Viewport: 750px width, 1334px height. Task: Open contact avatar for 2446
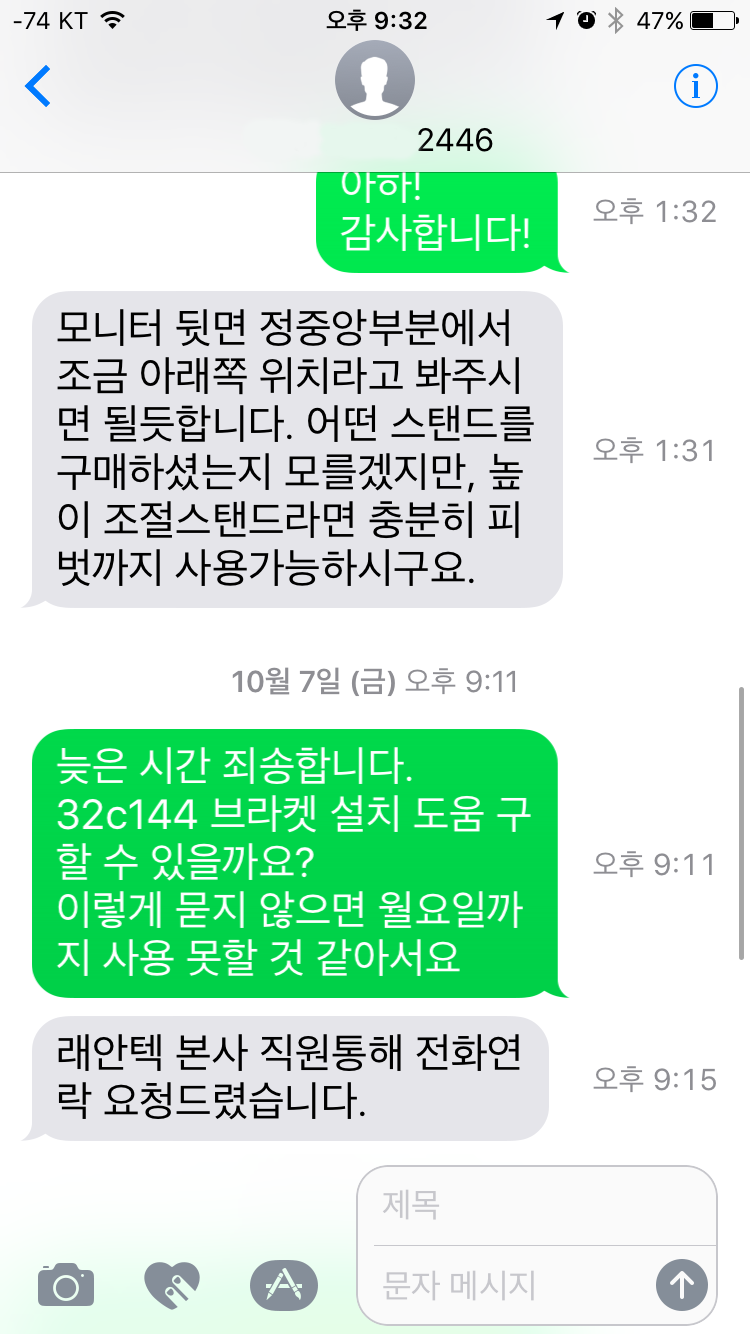coord(374,82)
